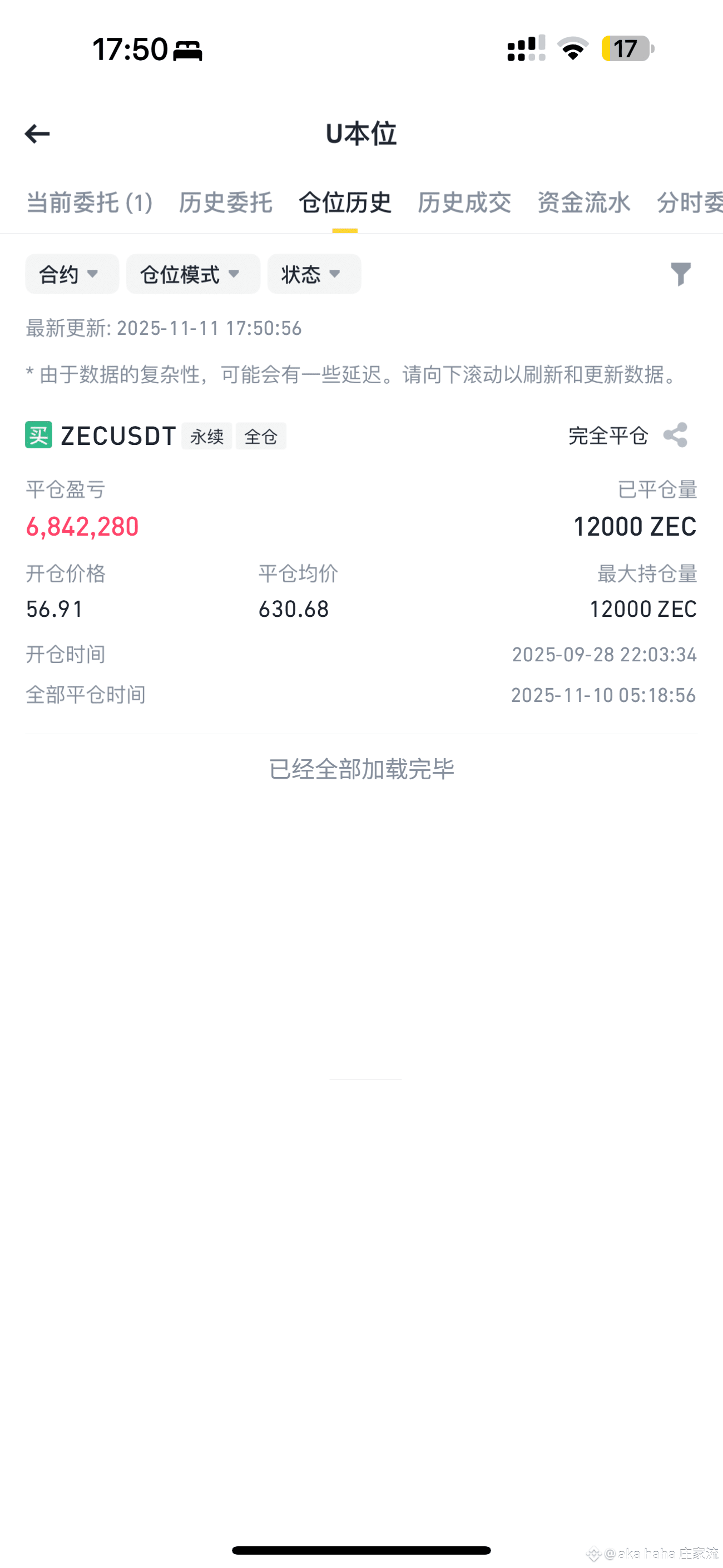Switch to the 当前委托 (1) tab
723x1568 pixels.
click(90, 202)
